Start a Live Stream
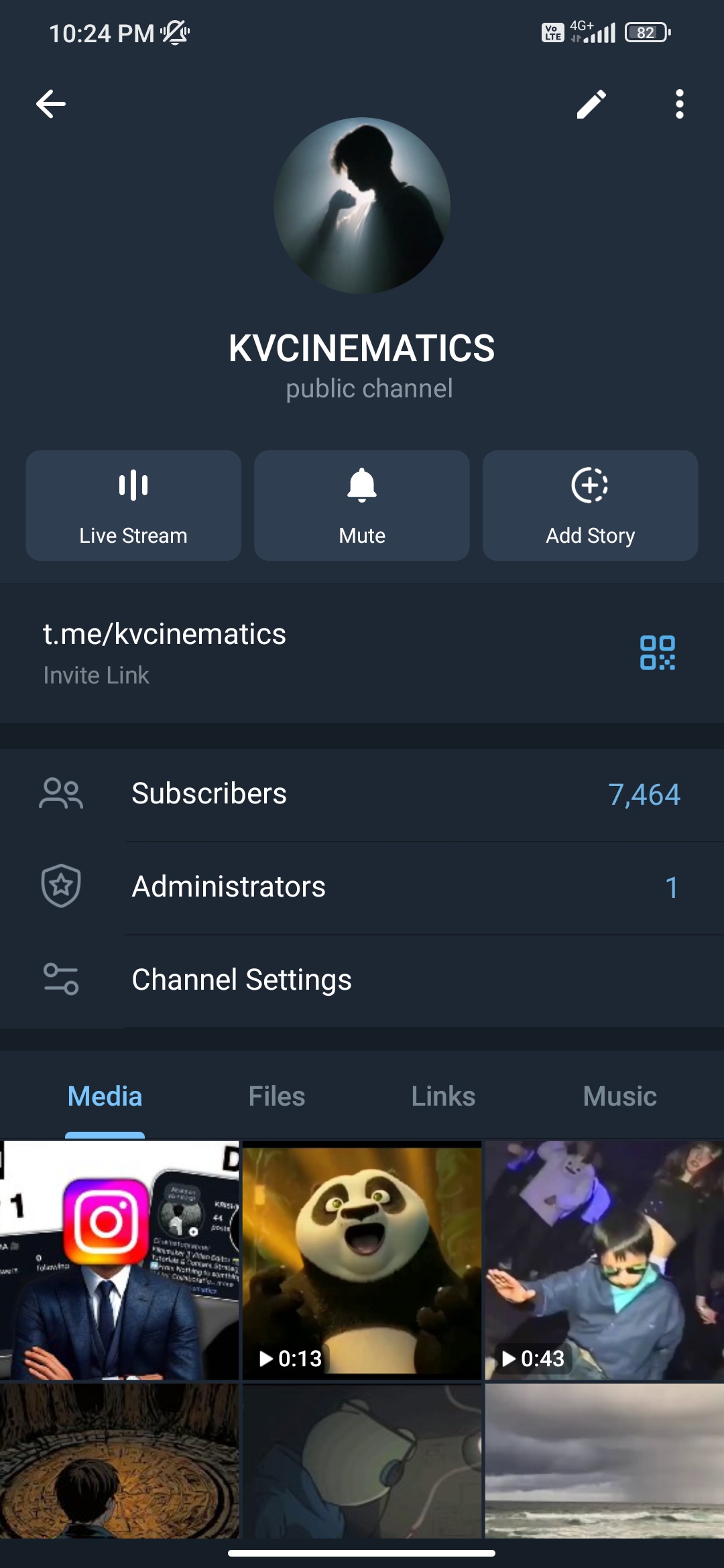 click(x=133, y=505)
